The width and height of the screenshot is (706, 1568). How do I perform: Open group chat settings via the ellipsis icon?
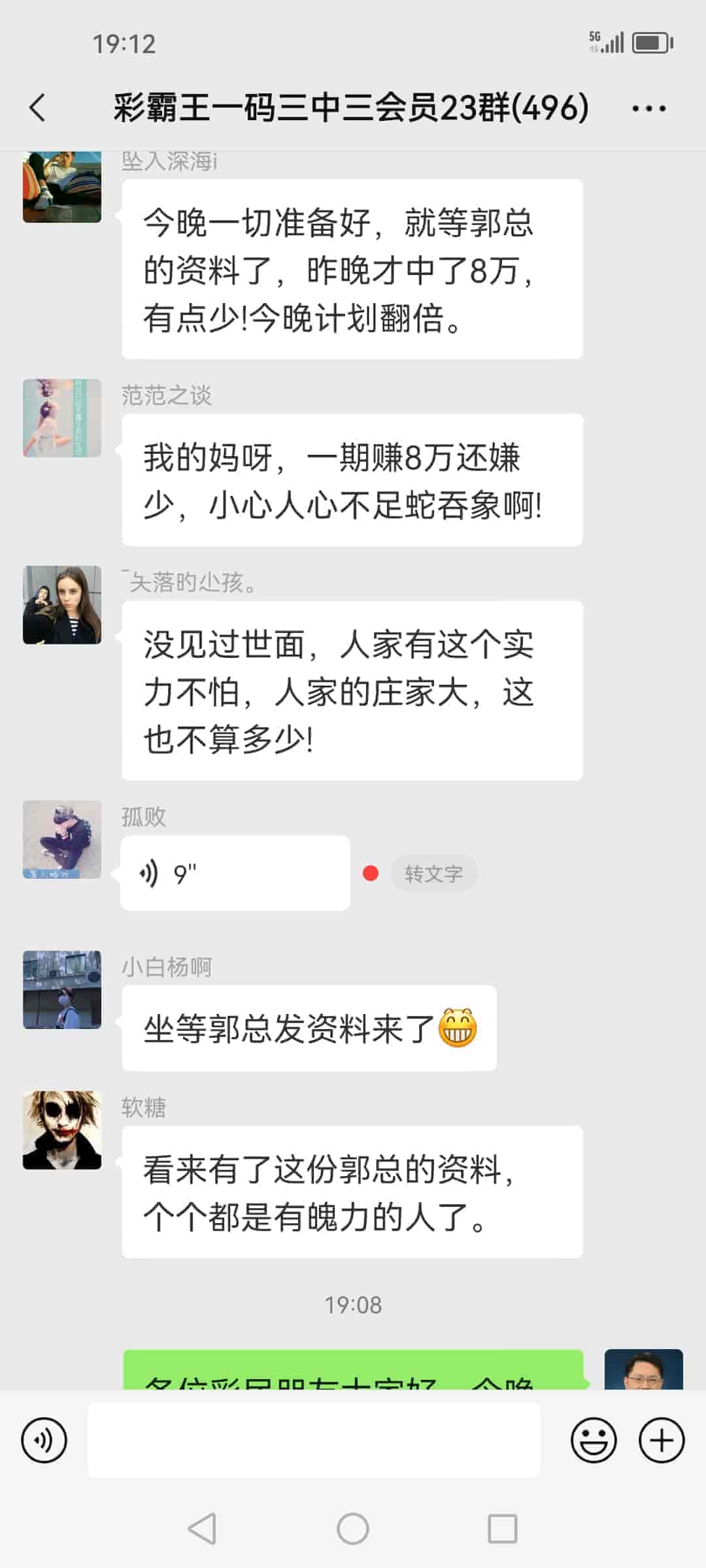646,108
